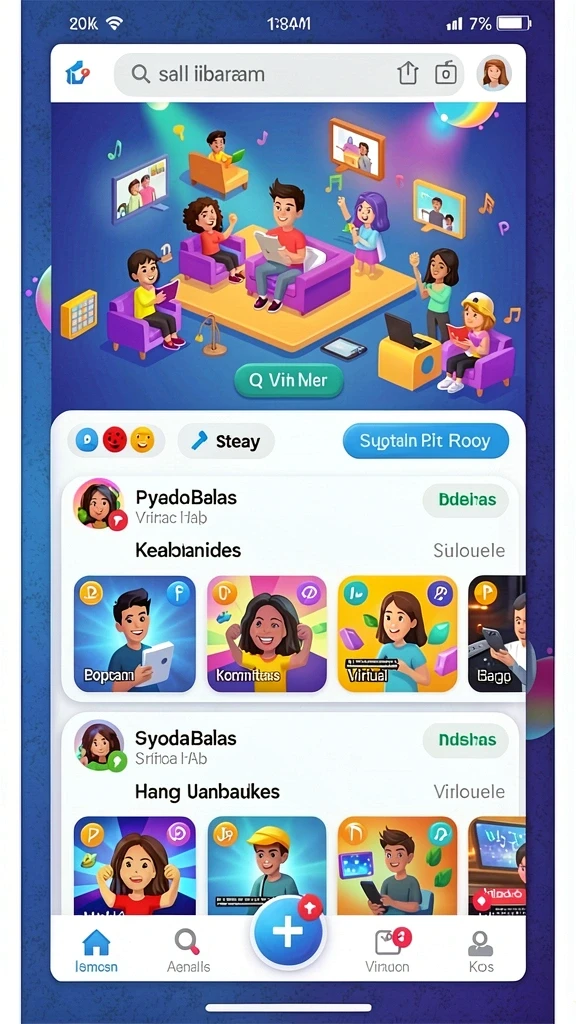Tap the Suptain Pit Rooy button
This screenshot has height=1024, width=576.
point(426,441)
